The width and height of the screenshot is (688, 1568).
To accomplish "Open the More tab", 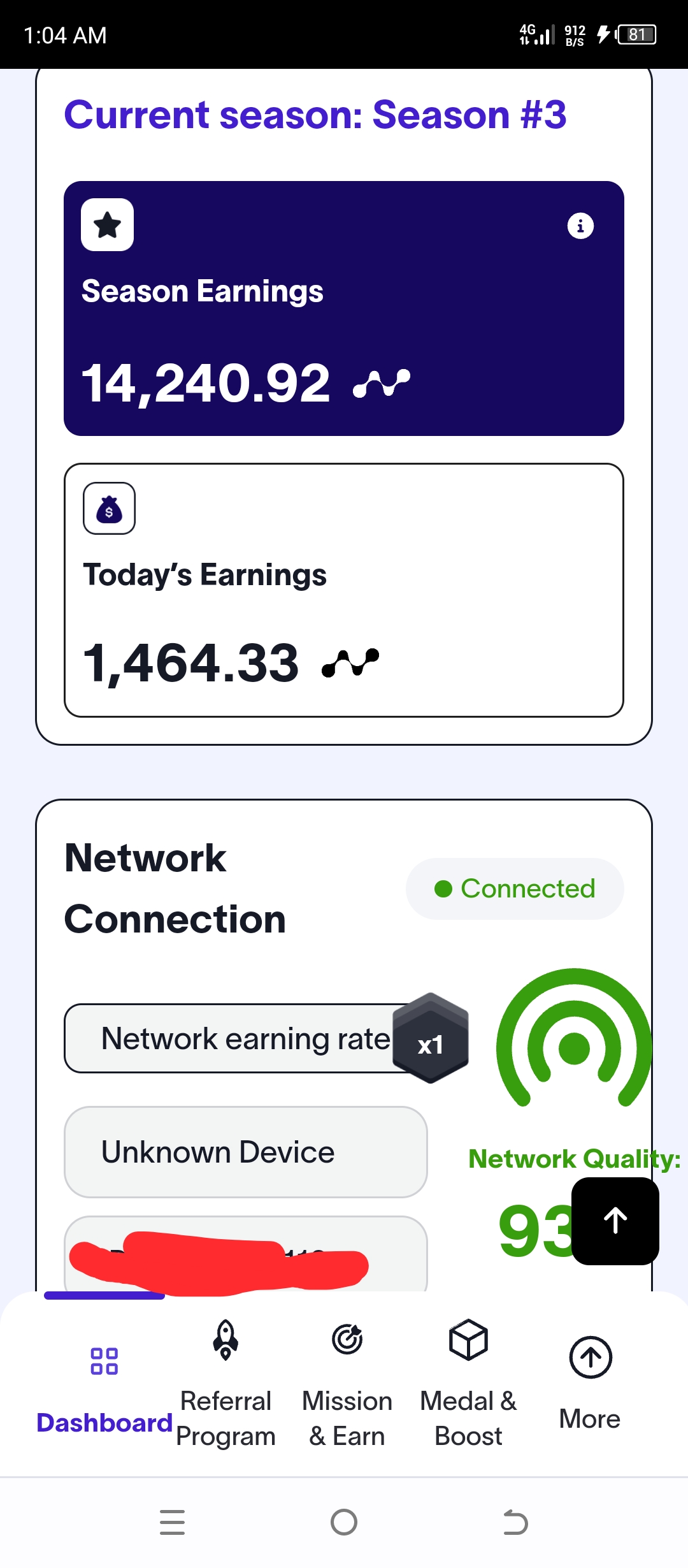I will click(x=590, y=1383).
